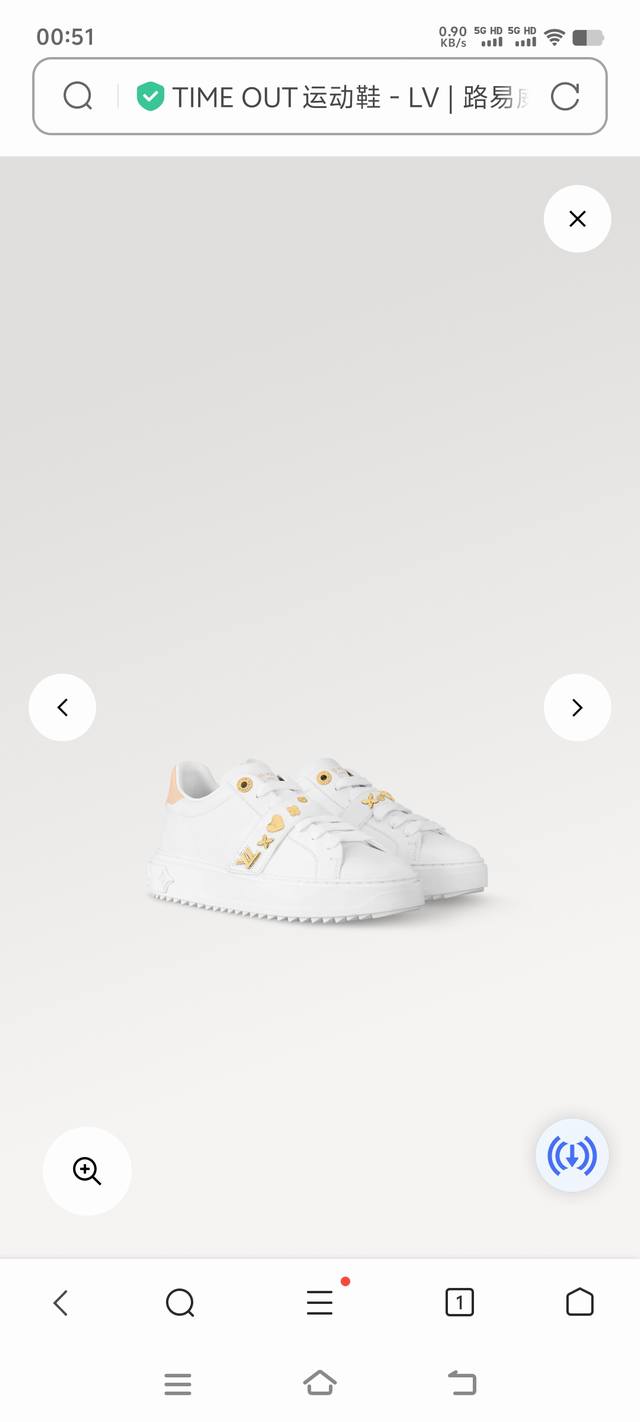Go back using browser toolbar arrow
Viewport: 640px width, 1422px height.
61,1302
